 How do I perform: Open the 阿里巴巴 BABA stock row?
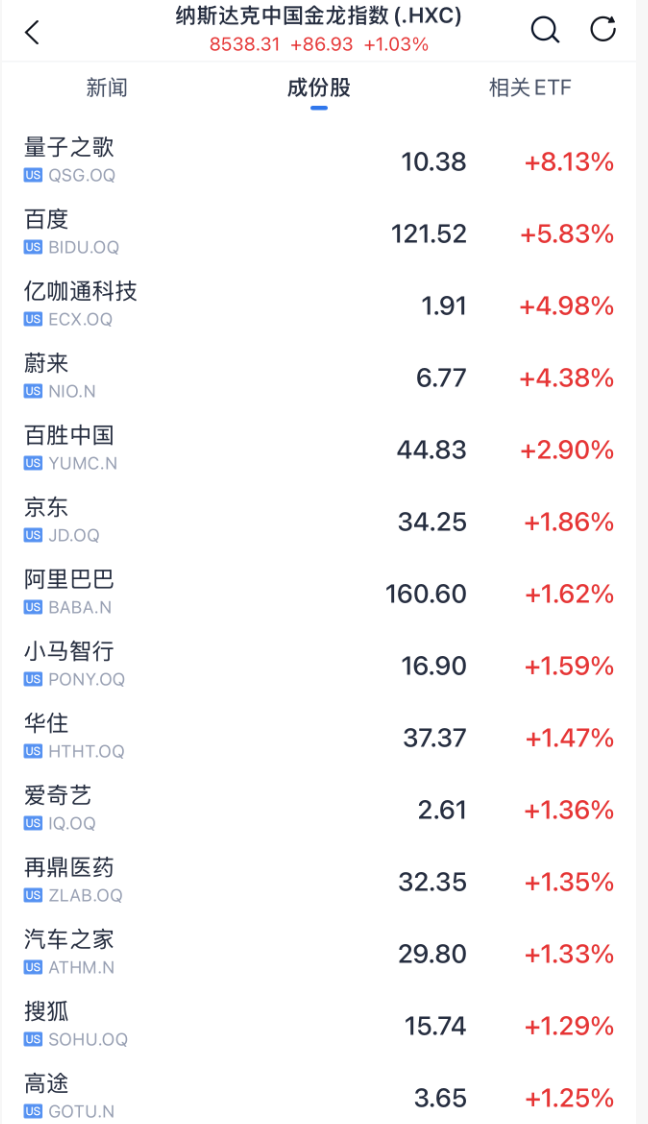click(319, 594)
